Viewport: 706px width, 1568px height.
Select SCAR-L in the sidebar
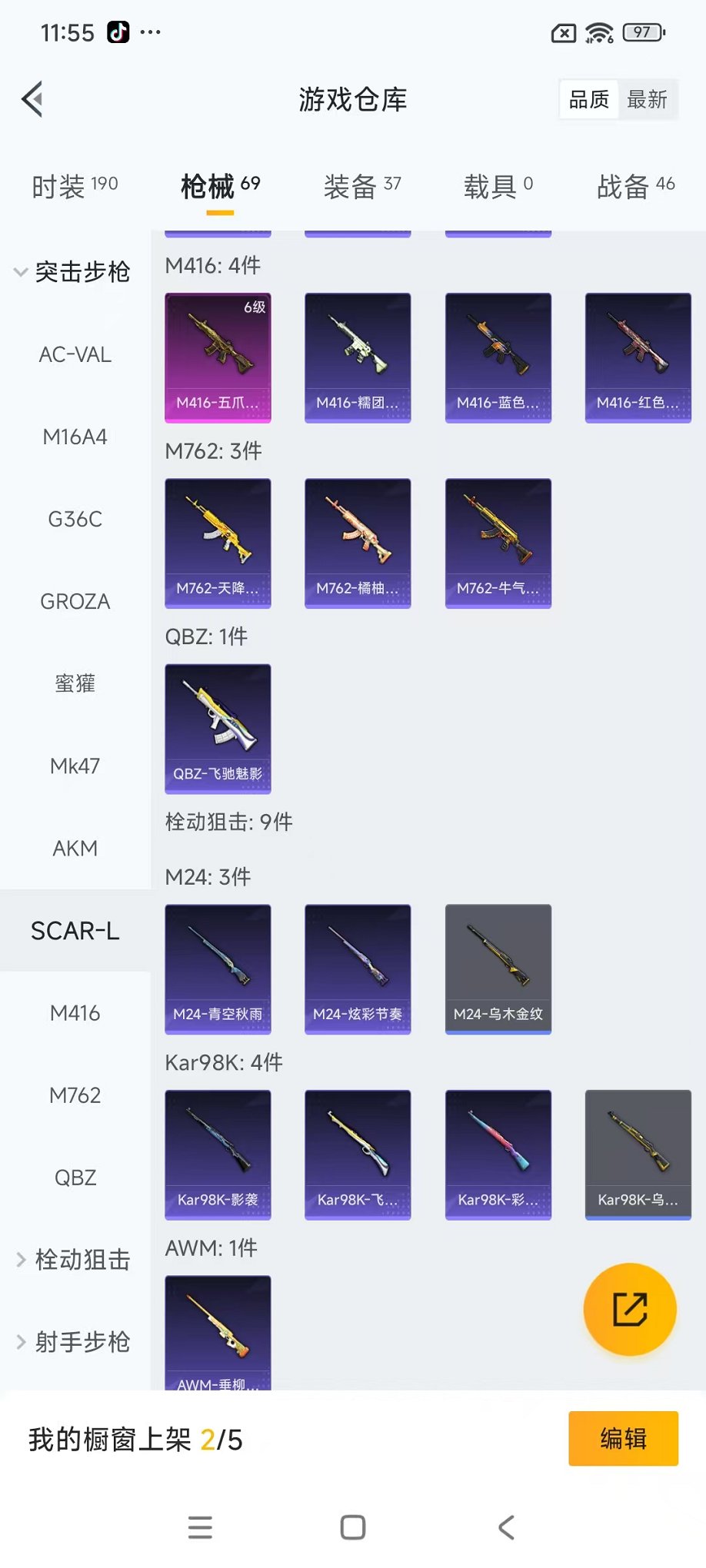(75, 930)
